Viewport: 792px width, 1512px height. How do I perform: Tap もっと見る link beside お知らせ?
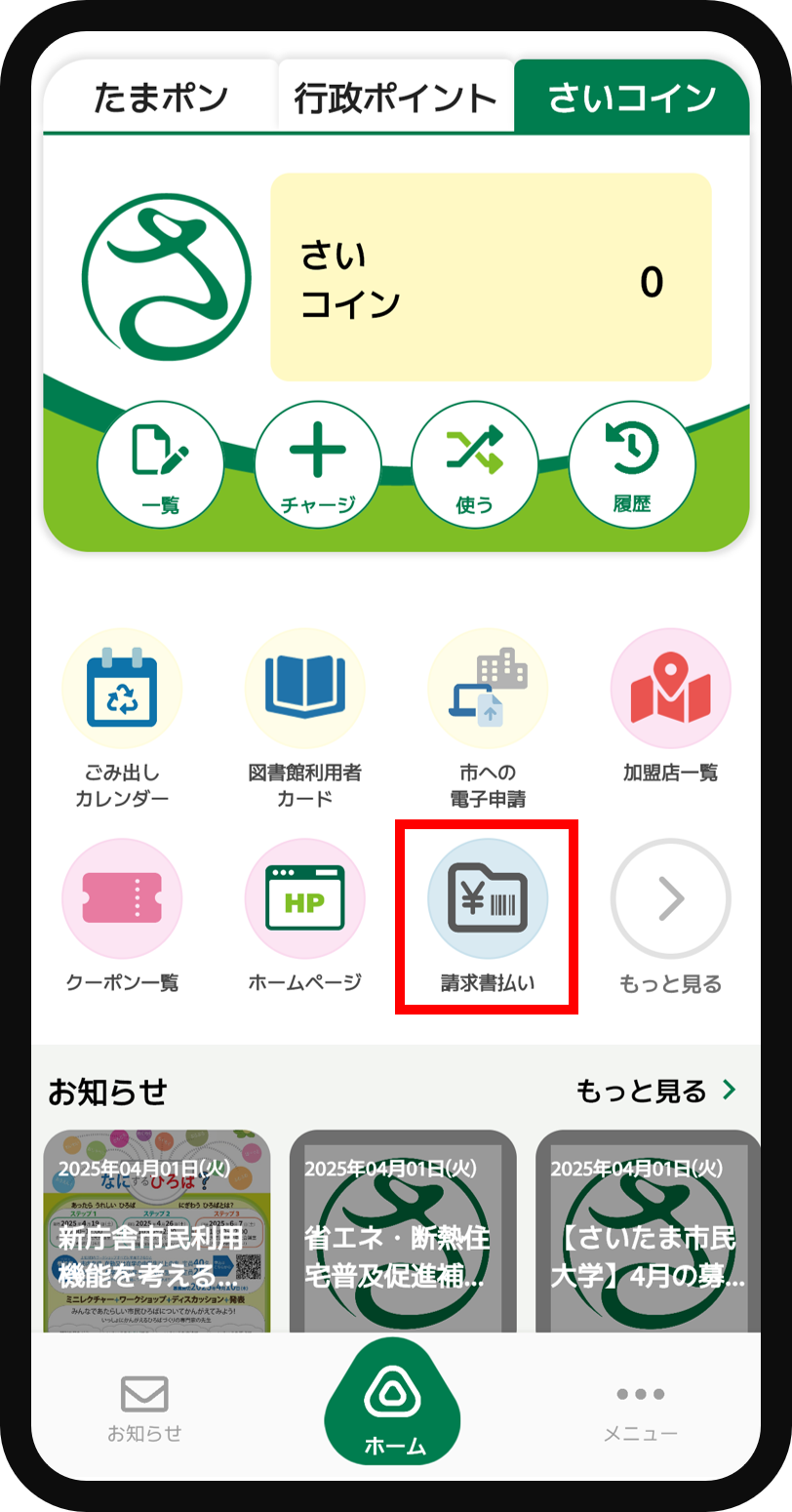tap(655, 1090)
